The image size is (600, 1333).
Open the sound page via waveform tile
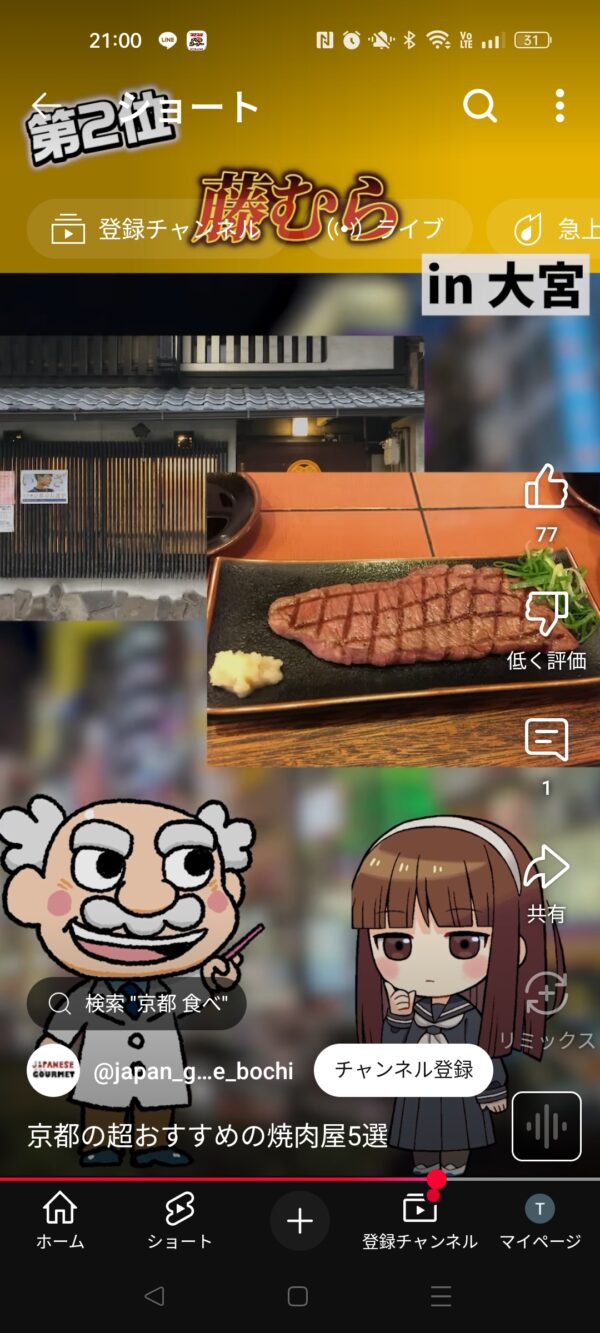[546, 1126]
